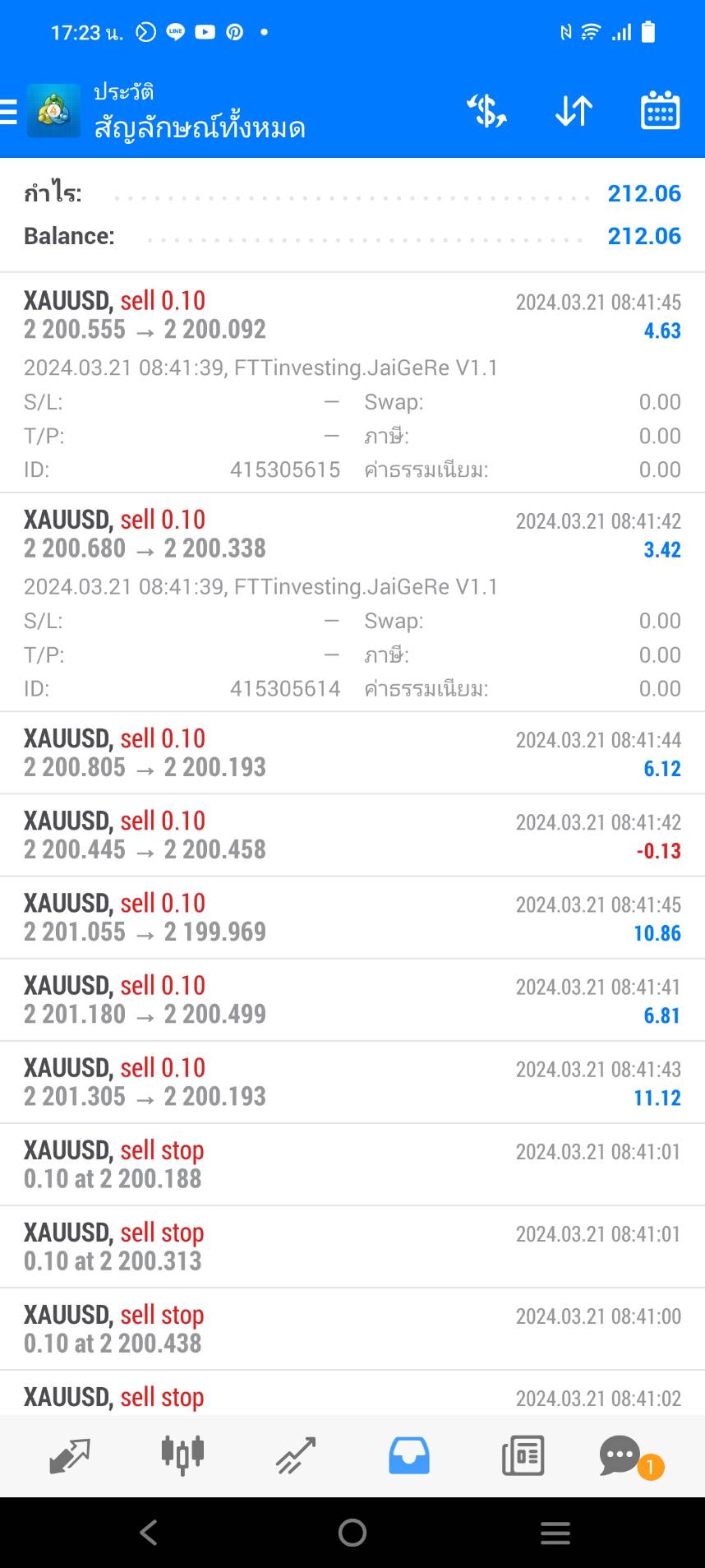Screen dimensions: 705x1568
Task: Switch to the Trade tab
Action: [296, 1455]
